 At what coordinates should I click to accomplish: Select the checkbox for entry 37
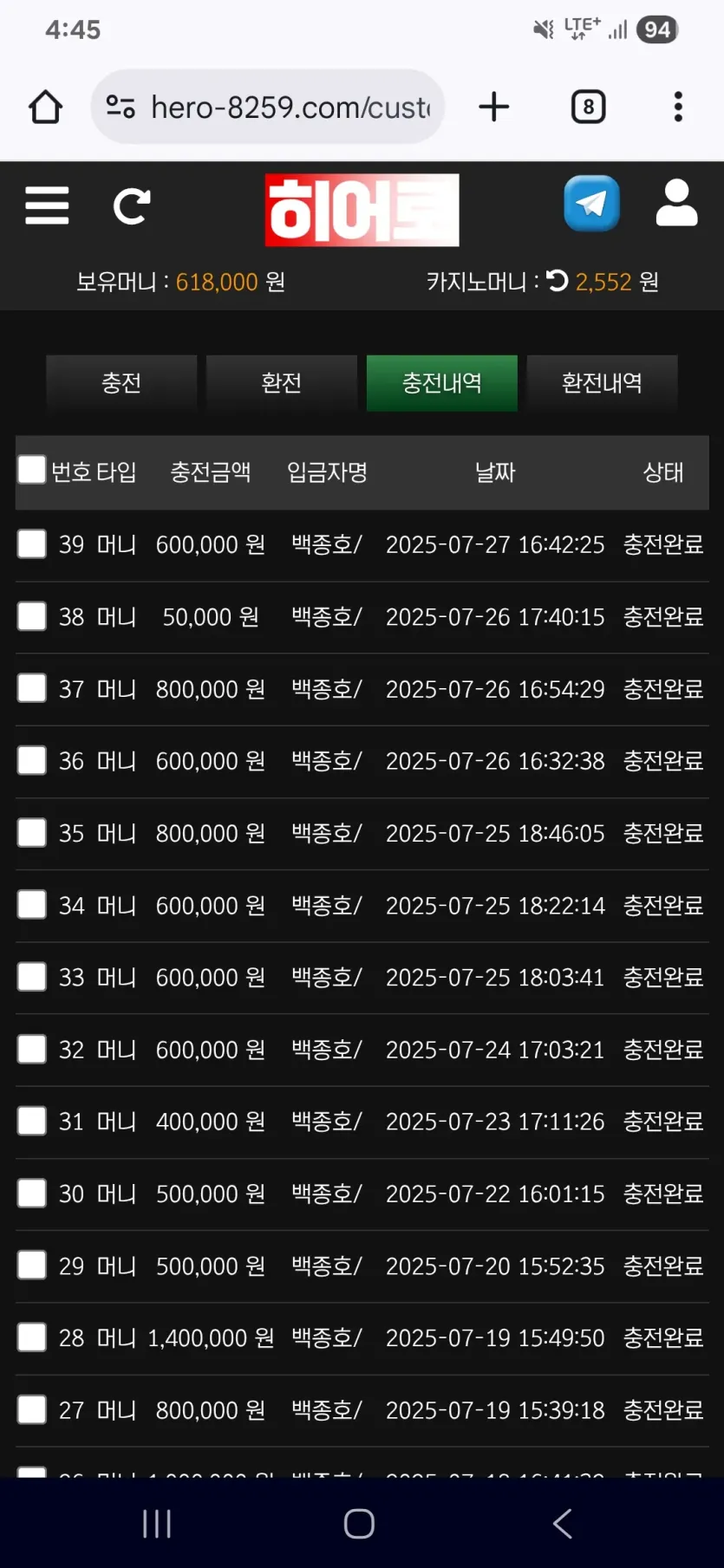pyautogui.click(x=32, y=688)
